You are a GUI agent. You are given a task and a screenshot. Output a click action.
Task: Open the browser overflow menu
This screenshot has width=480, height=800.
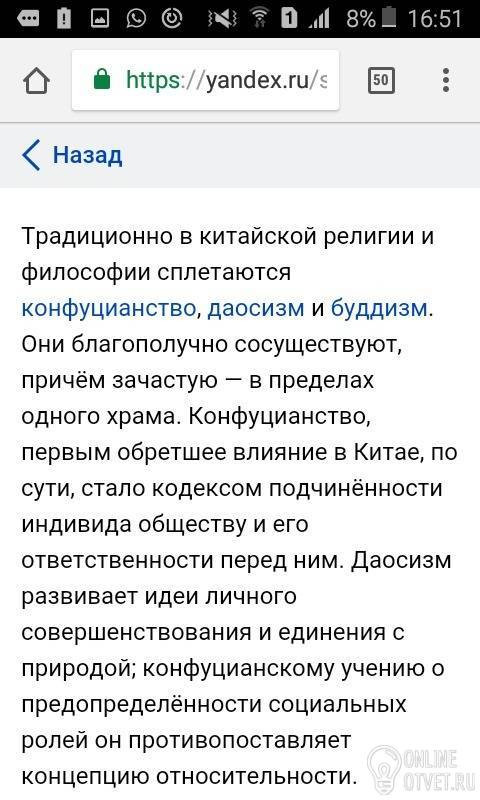coord(446,80)
